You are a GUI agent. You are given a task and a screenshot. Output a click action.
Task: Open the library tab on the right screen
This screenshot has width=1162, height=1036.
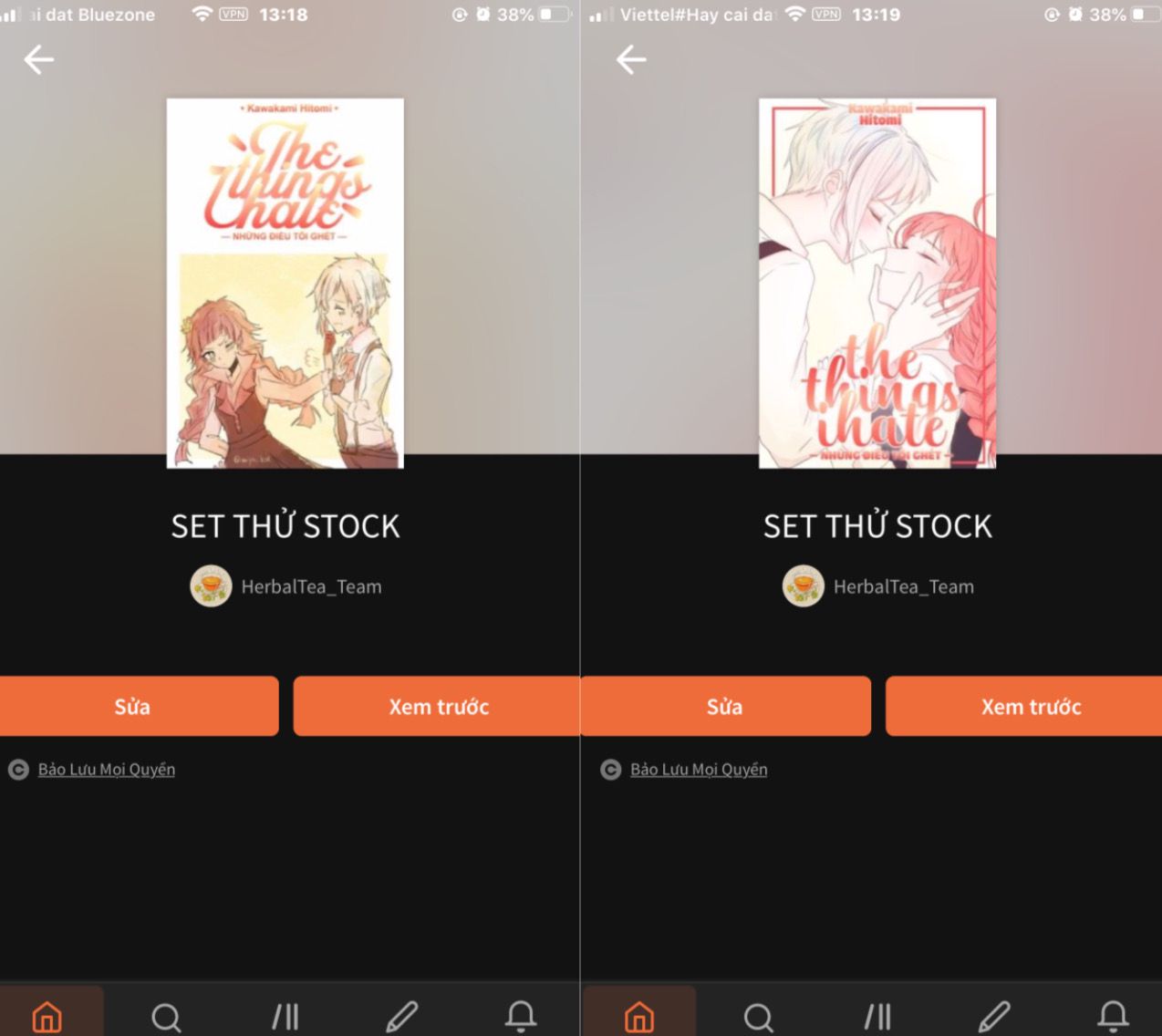pos(877,1016)
